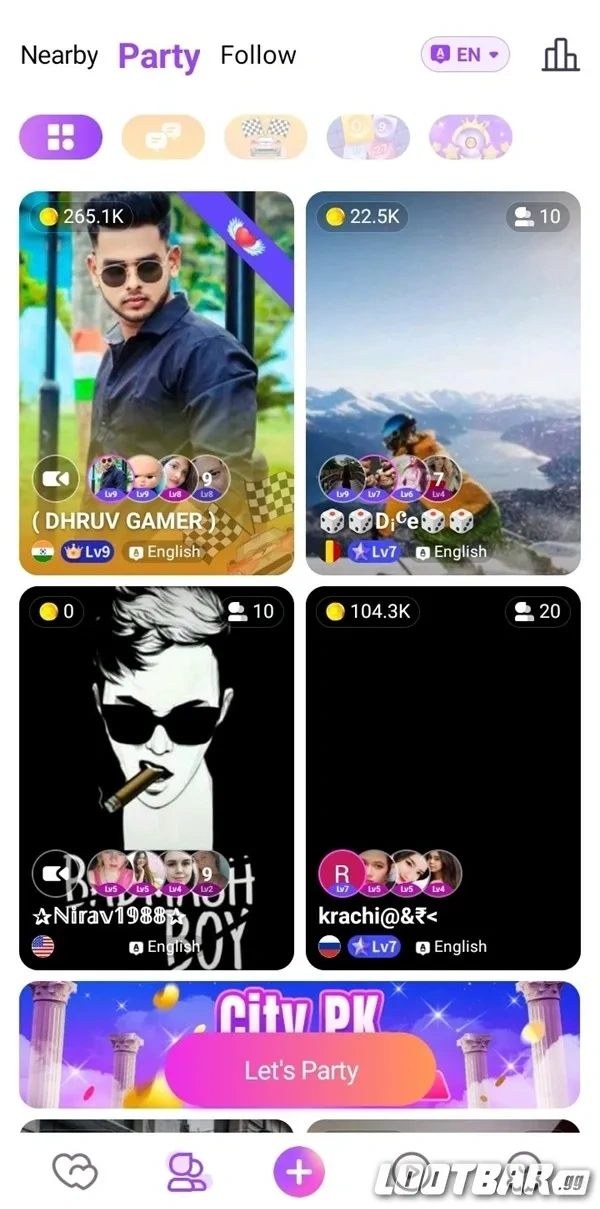Select the chat rooms category chip
The height and width of the screenshot is (1209, 600).
[x=163, y=137]
